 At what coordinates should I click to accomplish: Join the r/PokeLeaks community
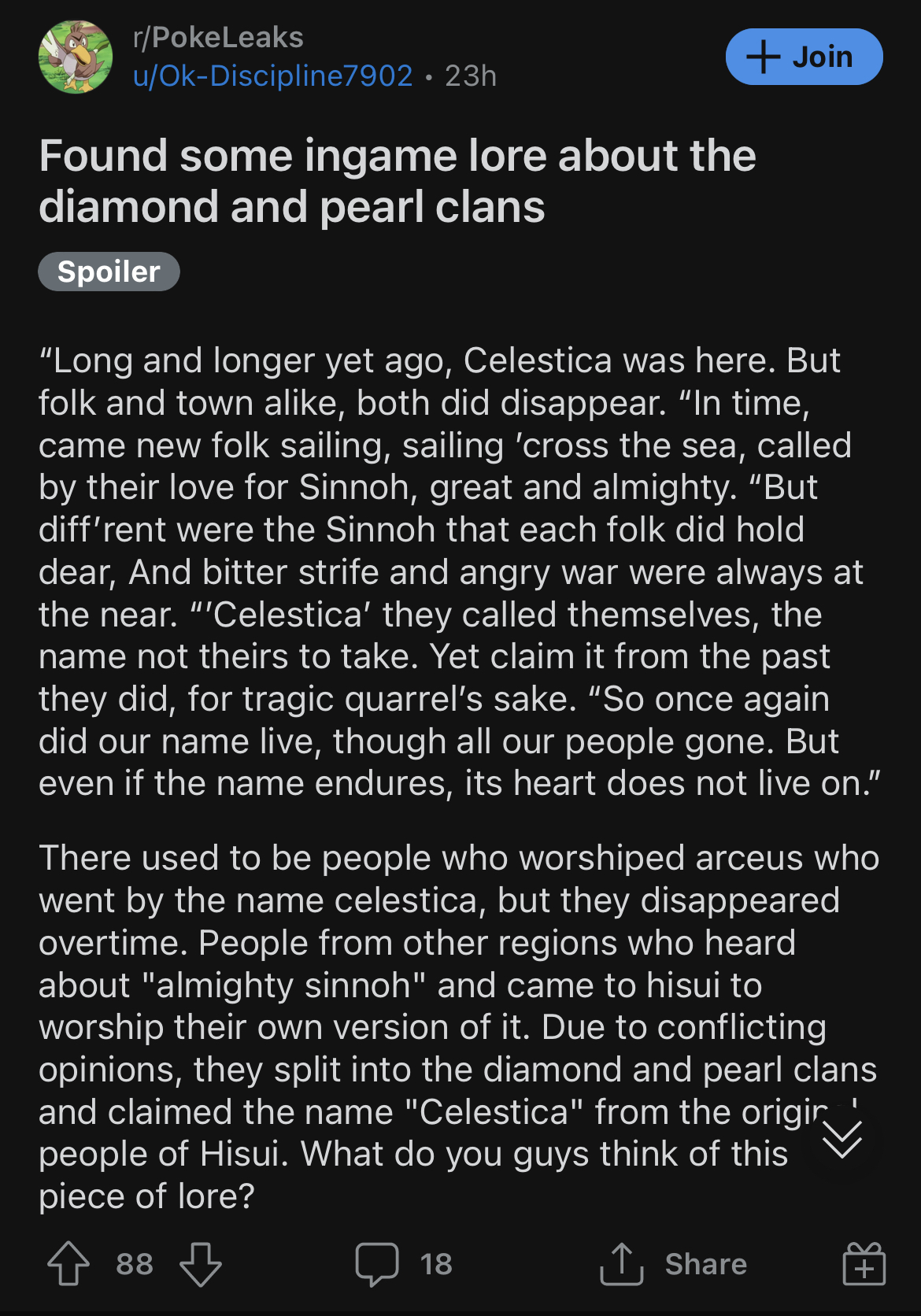pos(803,57)
